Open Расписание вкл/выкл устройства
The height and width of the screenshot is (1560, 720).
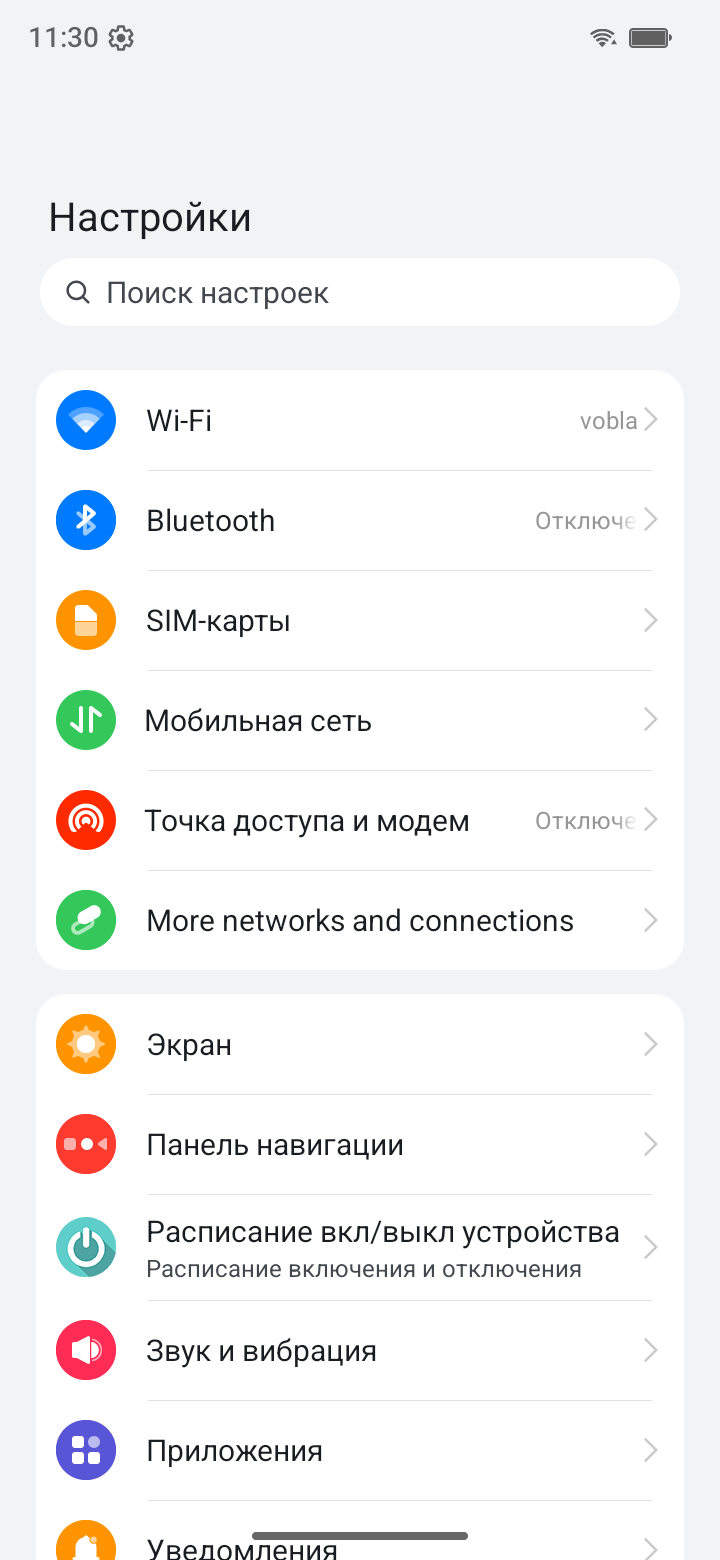(360, 1248)
